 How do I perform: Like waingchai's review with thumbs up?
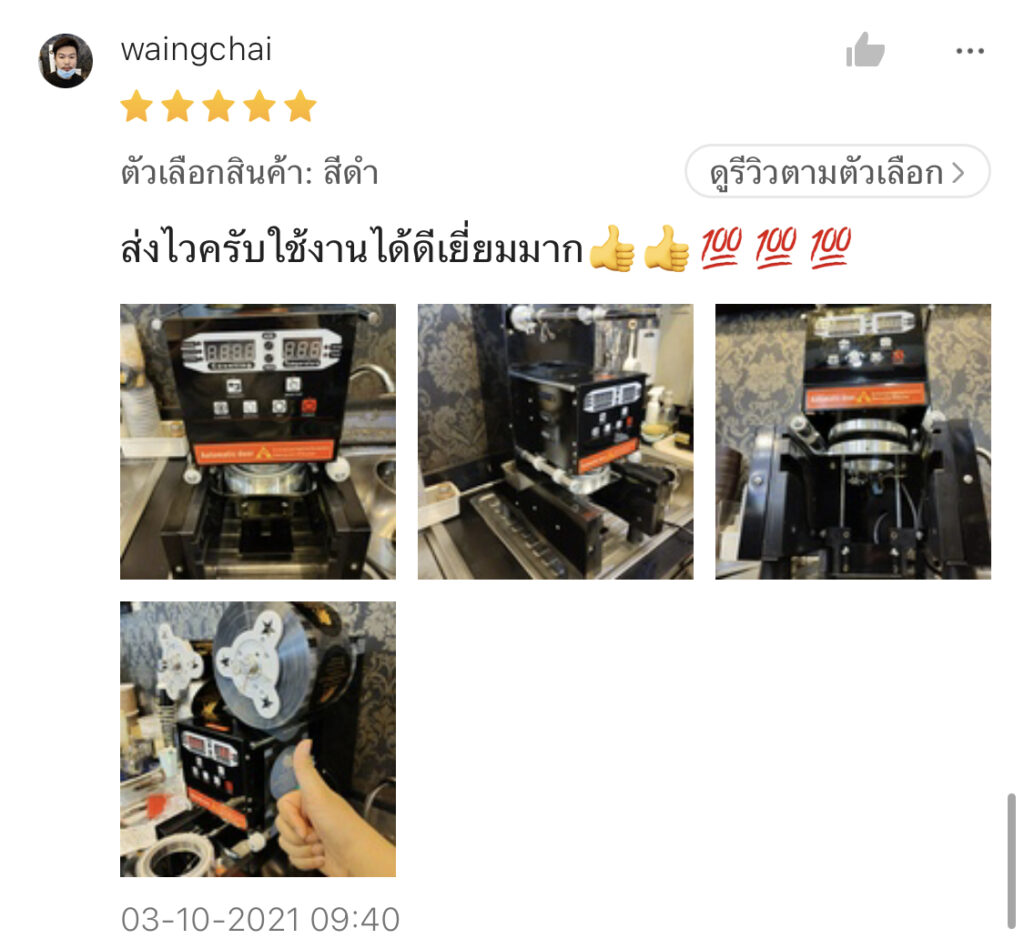click(x=864, y=50)
